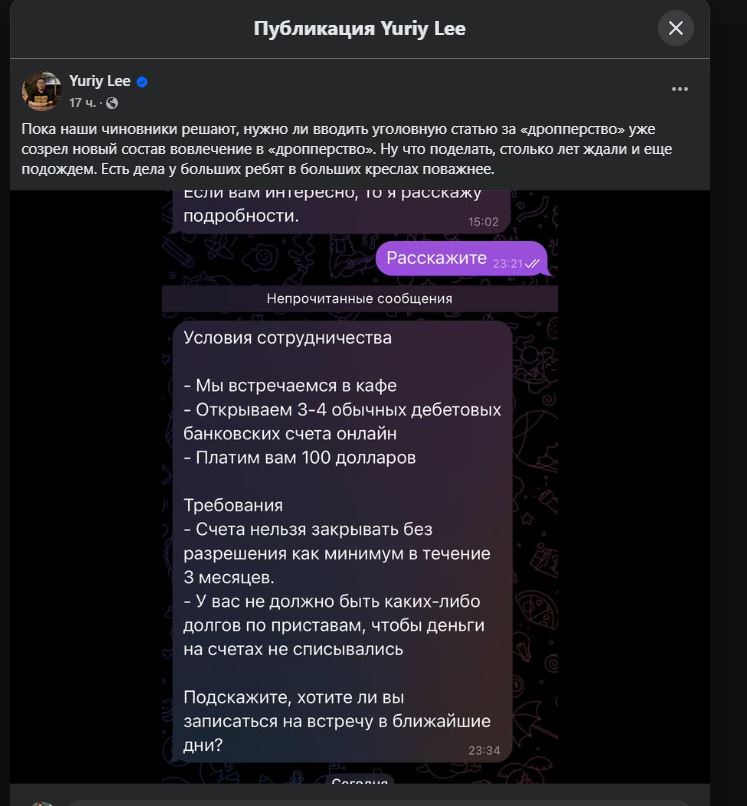Open the post's three-dot options menu
The height and width of the screenshot is (806, 747).
[680, 89]
